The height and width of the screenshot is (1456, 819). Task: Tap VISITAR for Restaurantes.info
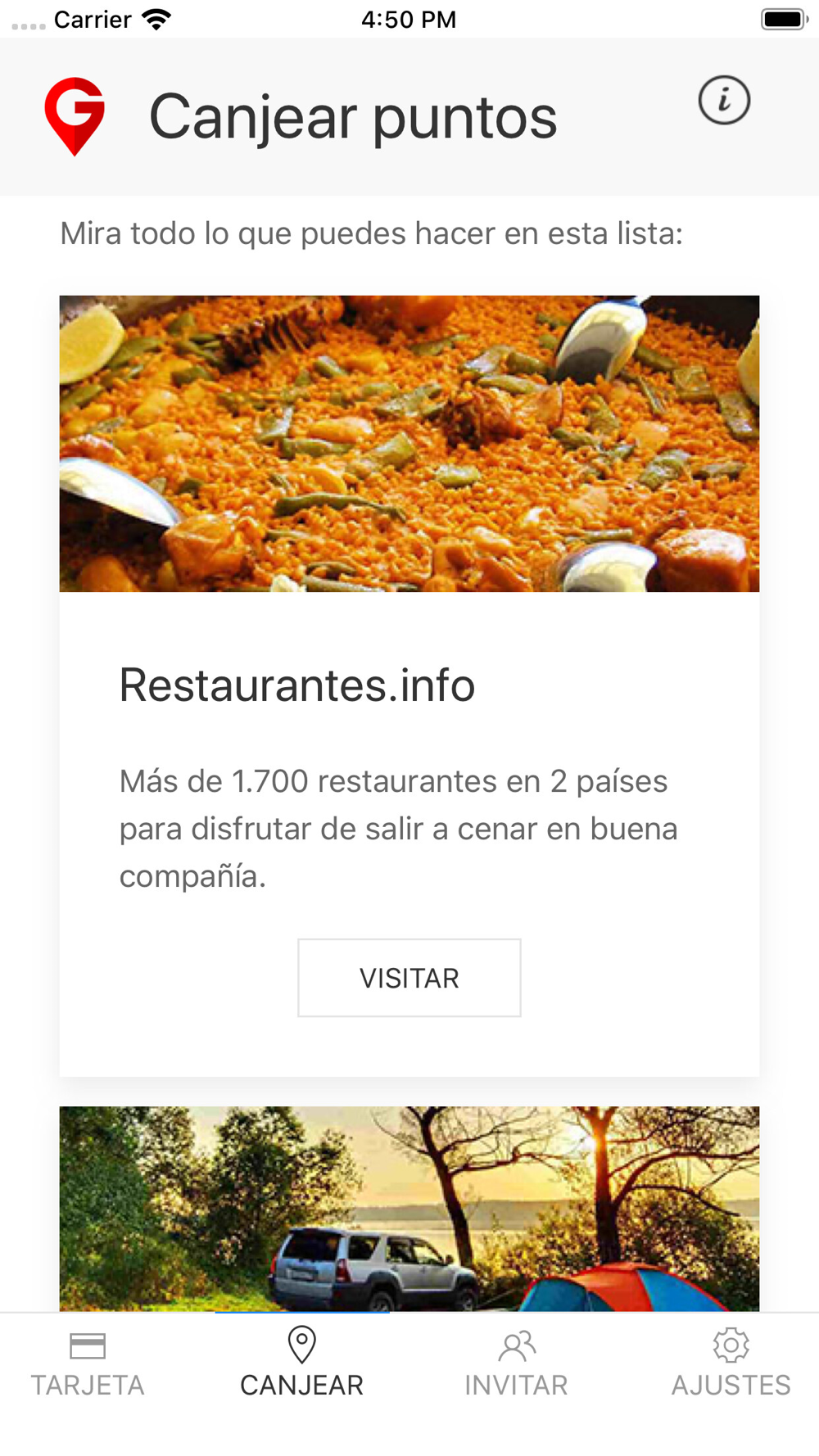(x=409, y=978)
